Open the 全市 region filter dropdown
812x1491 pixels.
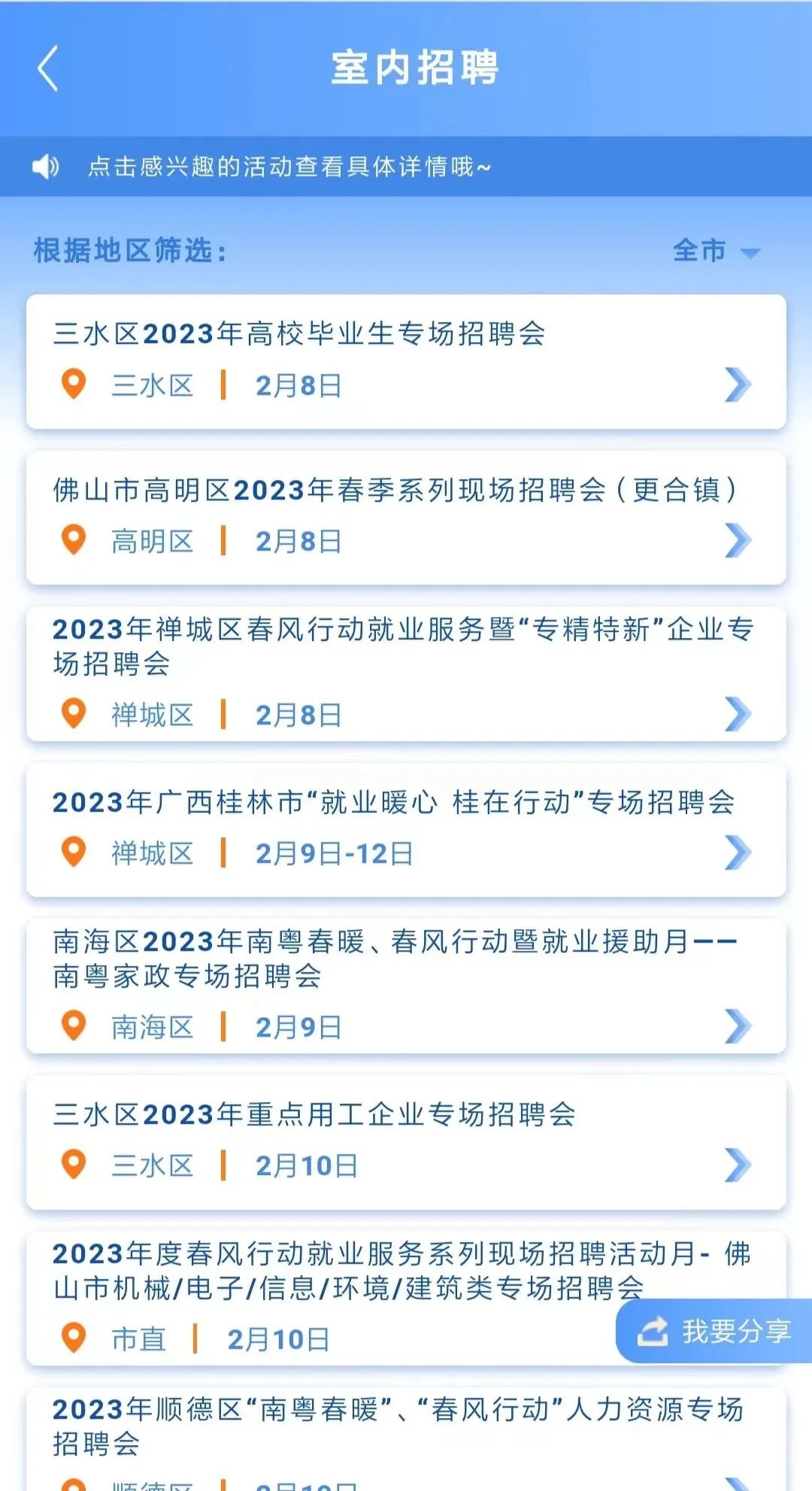[x=717, y=251]
